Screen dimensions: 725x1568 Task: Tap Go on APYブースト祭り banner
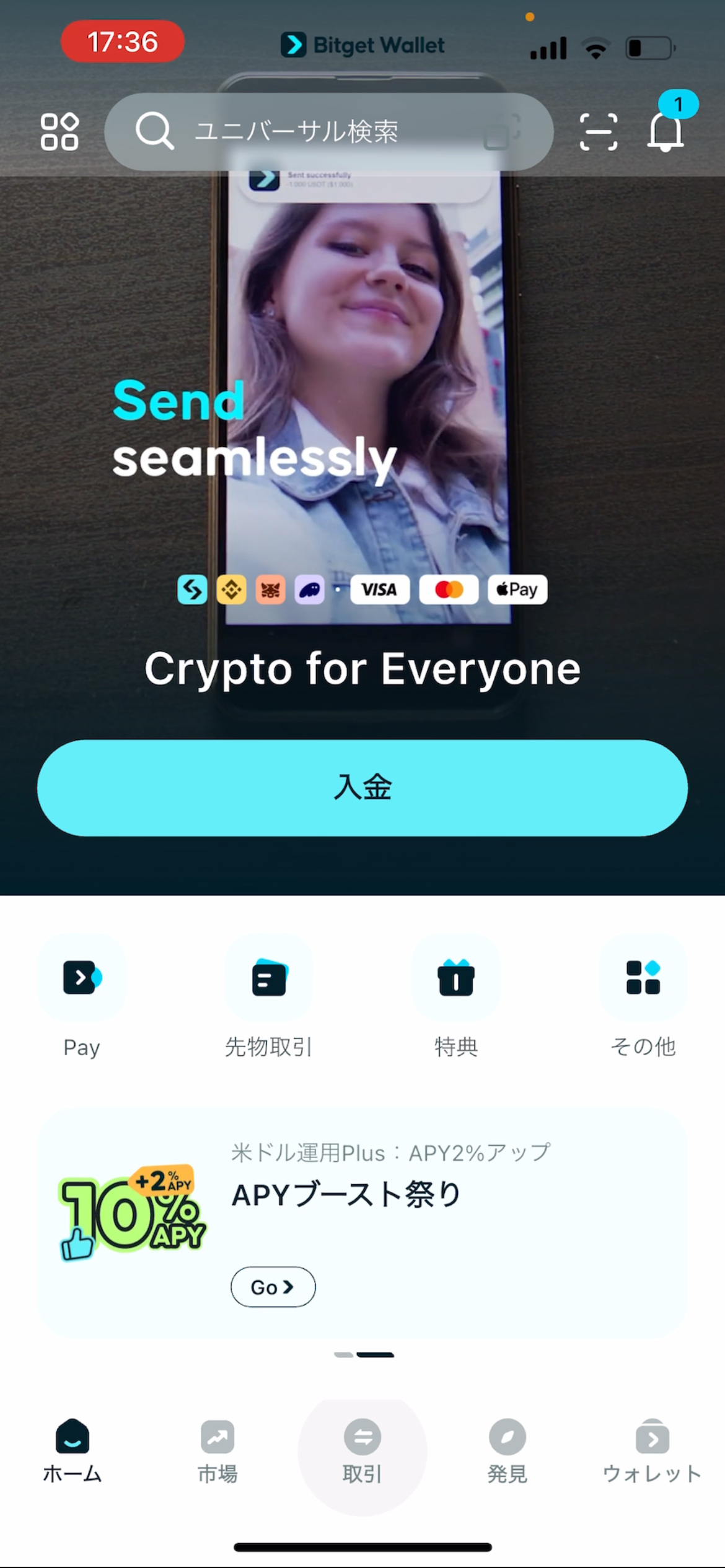pos(273,1287)
